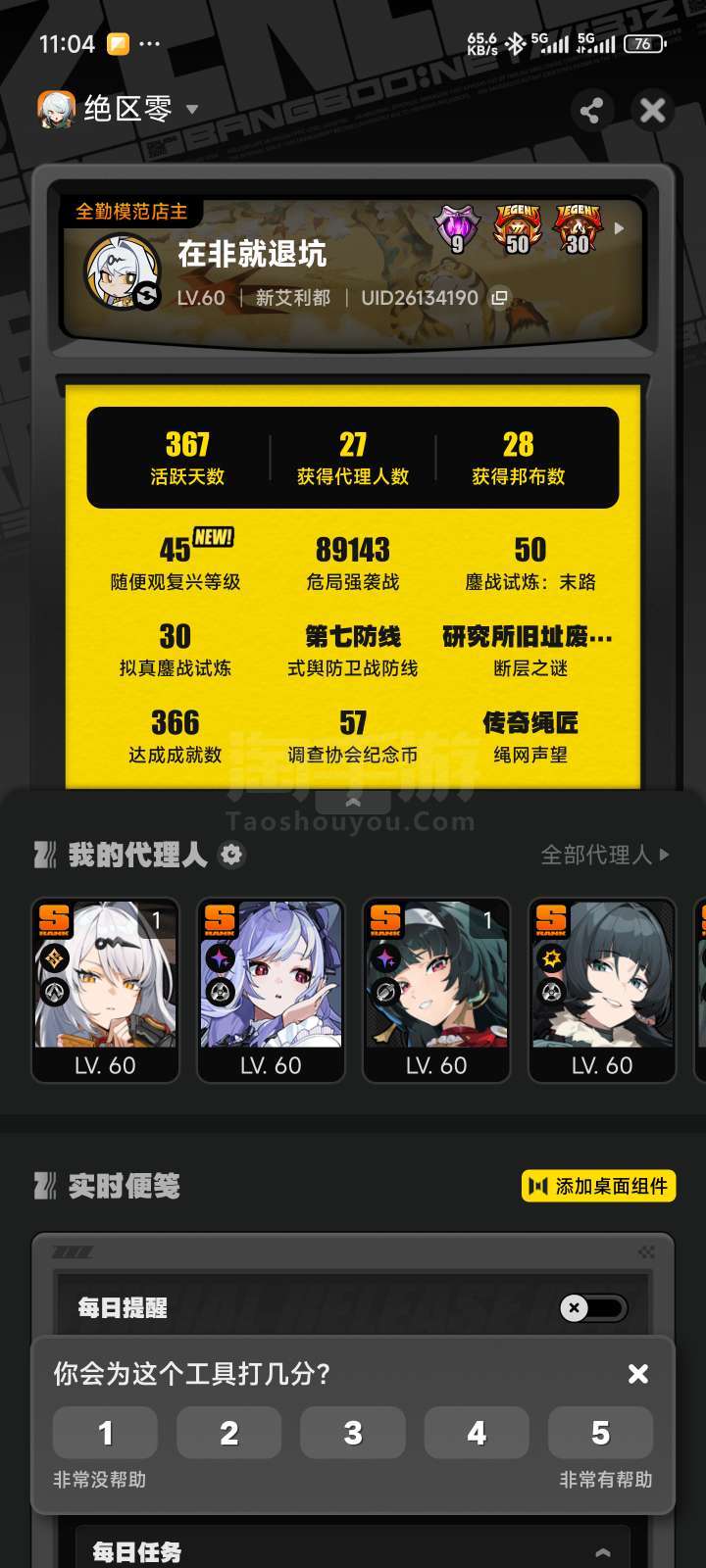
Task: Rate the tool 5 非常有帮助
Action: click(600, 1433)
